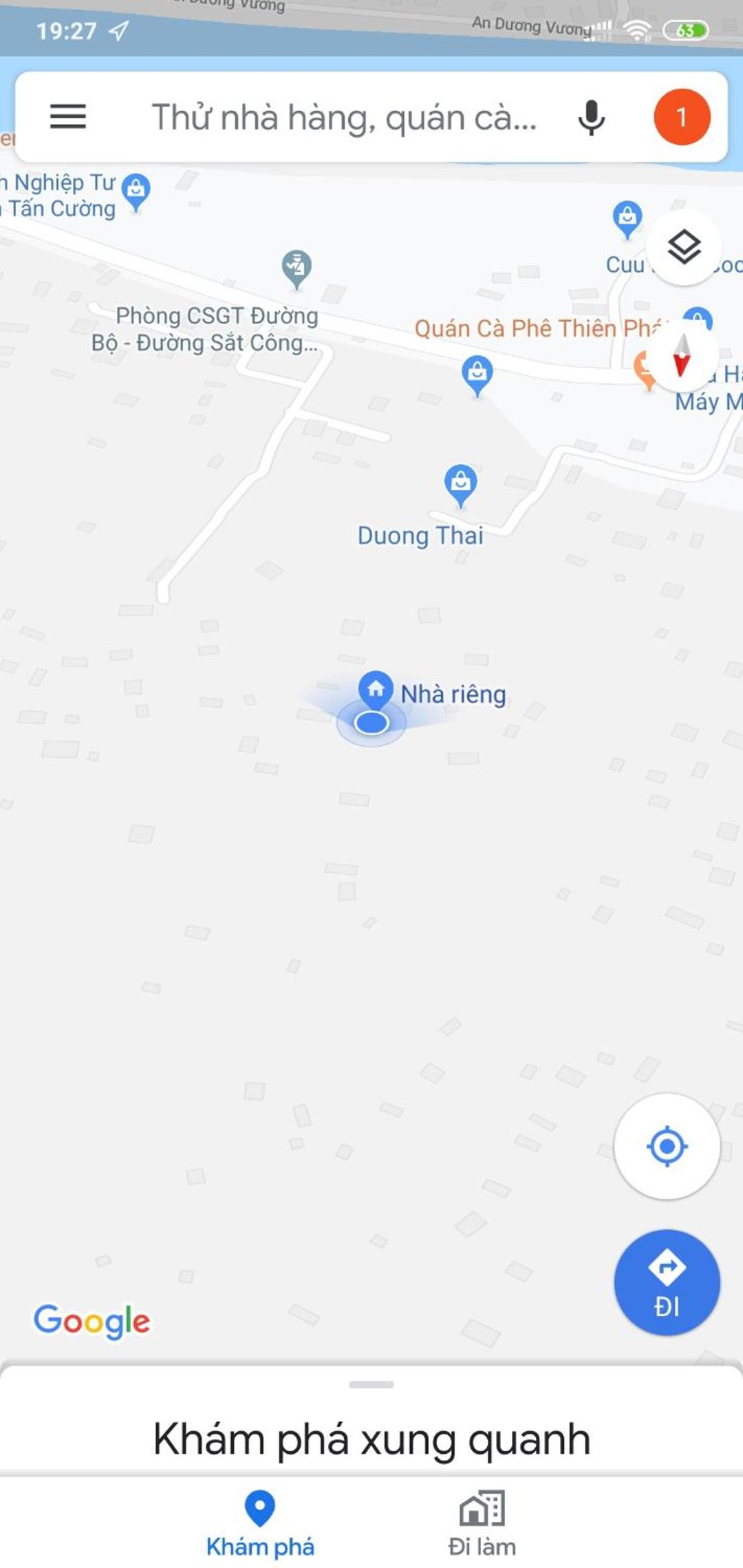Center the map on my location
The height and width of the screenshot is (1568, 743).
(x=667, y=1147)
